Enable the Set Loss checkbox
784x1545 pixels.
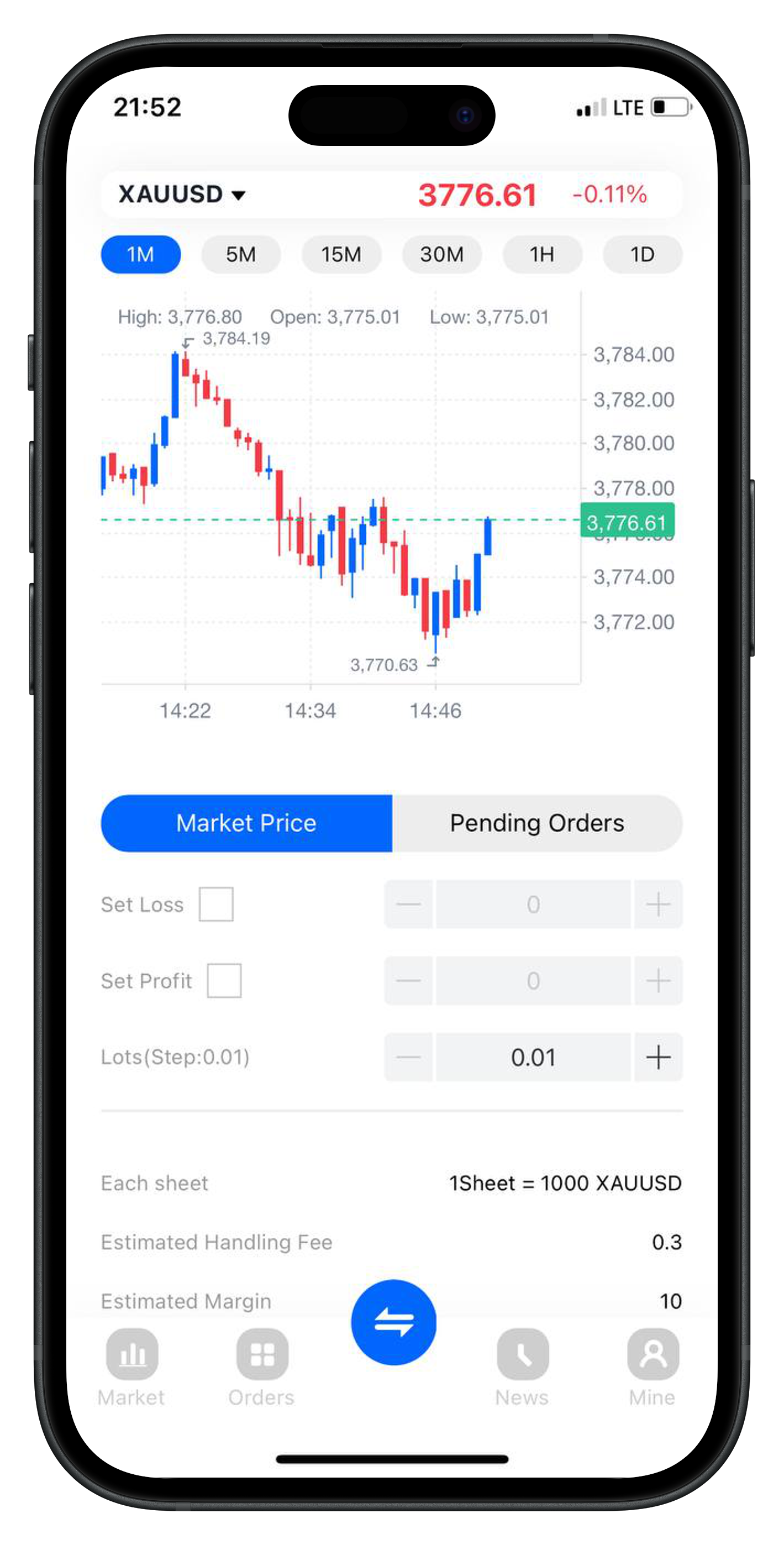[216, 904]
